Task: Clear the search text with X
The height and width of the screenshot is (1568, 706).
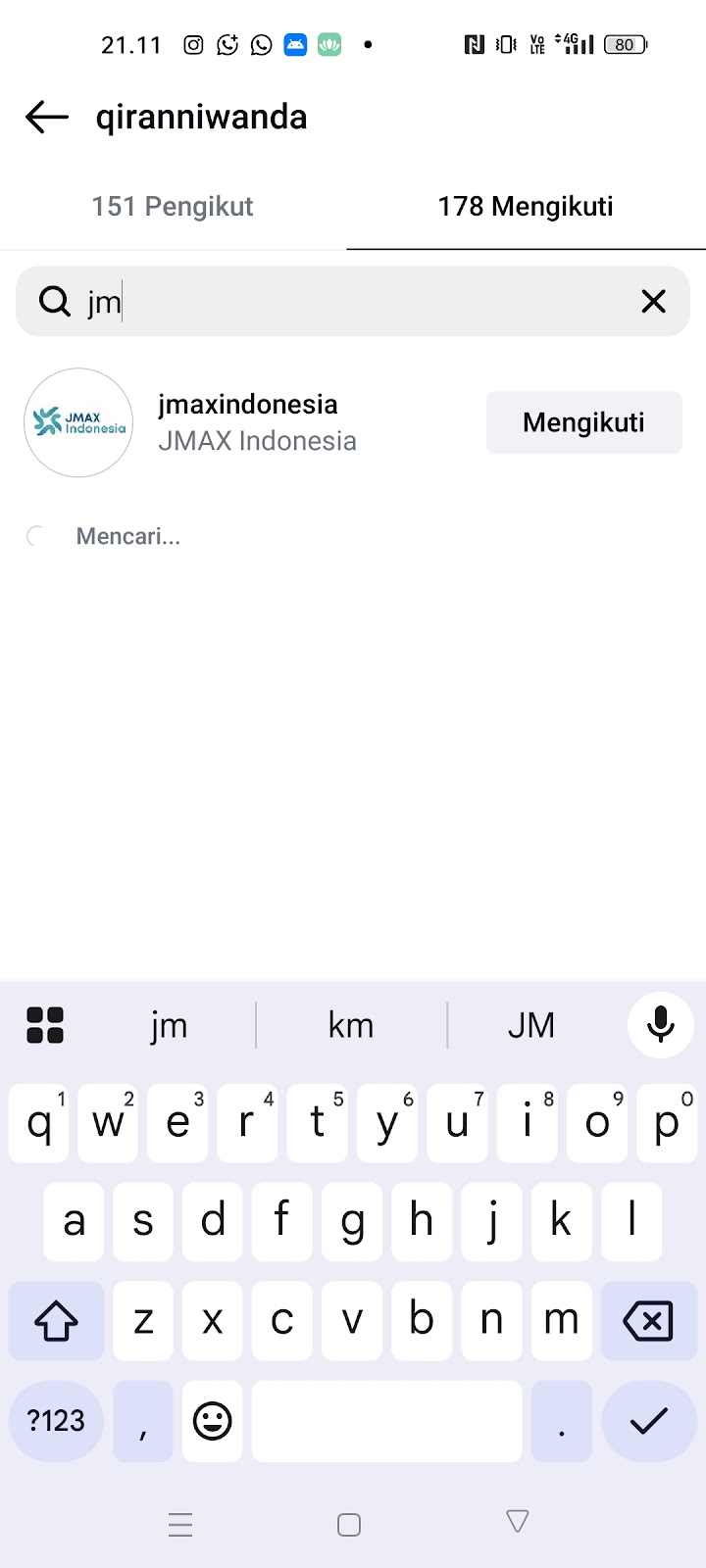Action: coord(653,302)
